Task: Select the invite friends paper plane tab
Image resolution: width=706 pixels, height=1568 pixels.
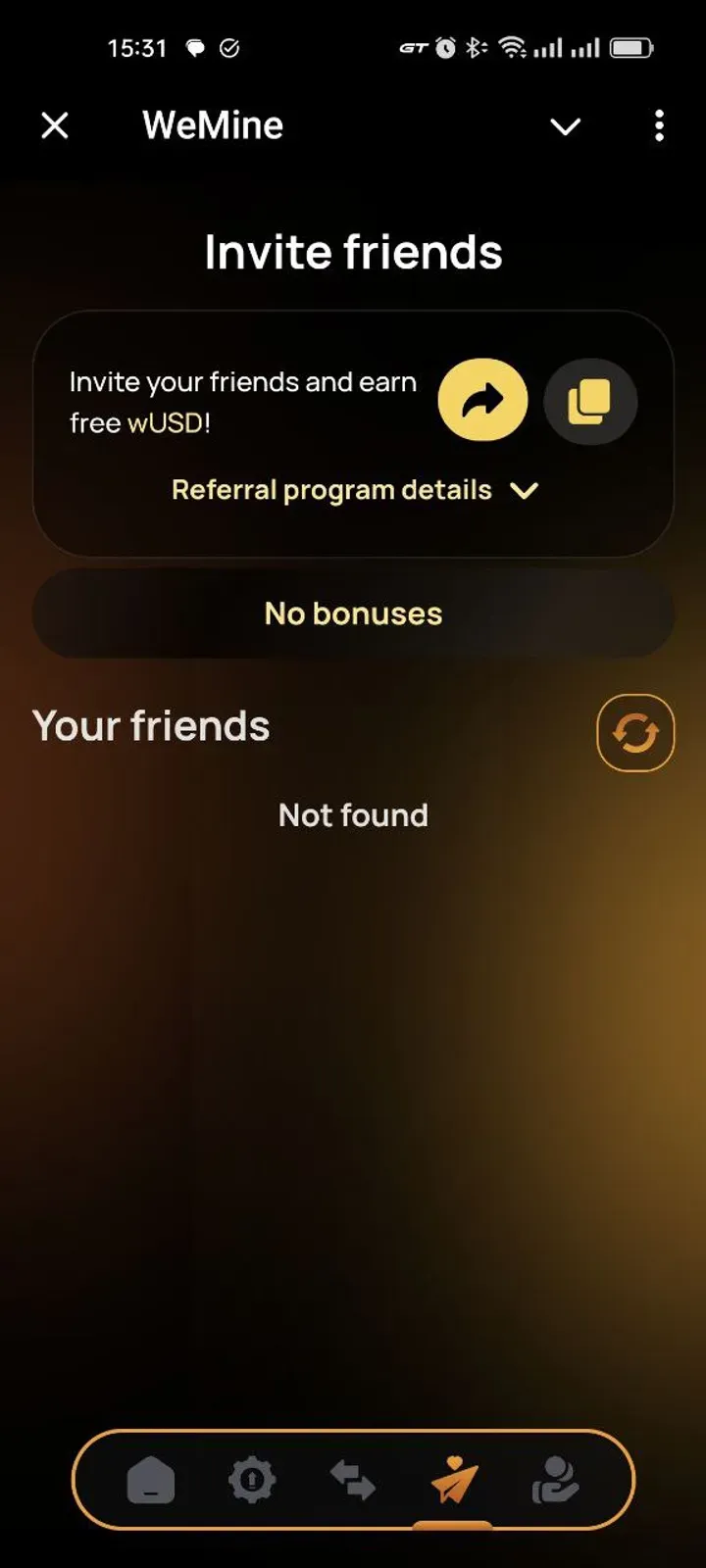Action: [x=453, y=1480]
